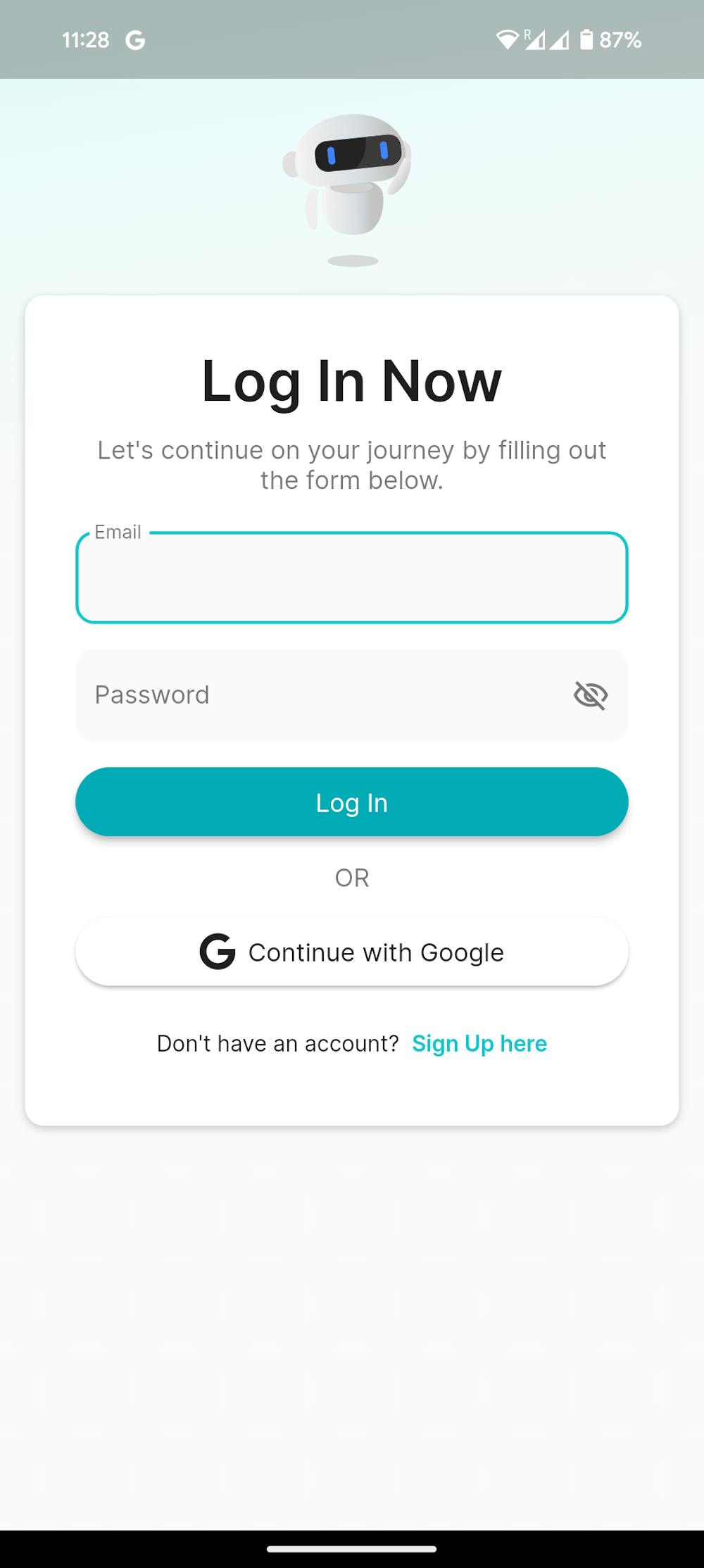Toggle password visibility eye icon
The image size is (704, 1568).
[590, 695]
